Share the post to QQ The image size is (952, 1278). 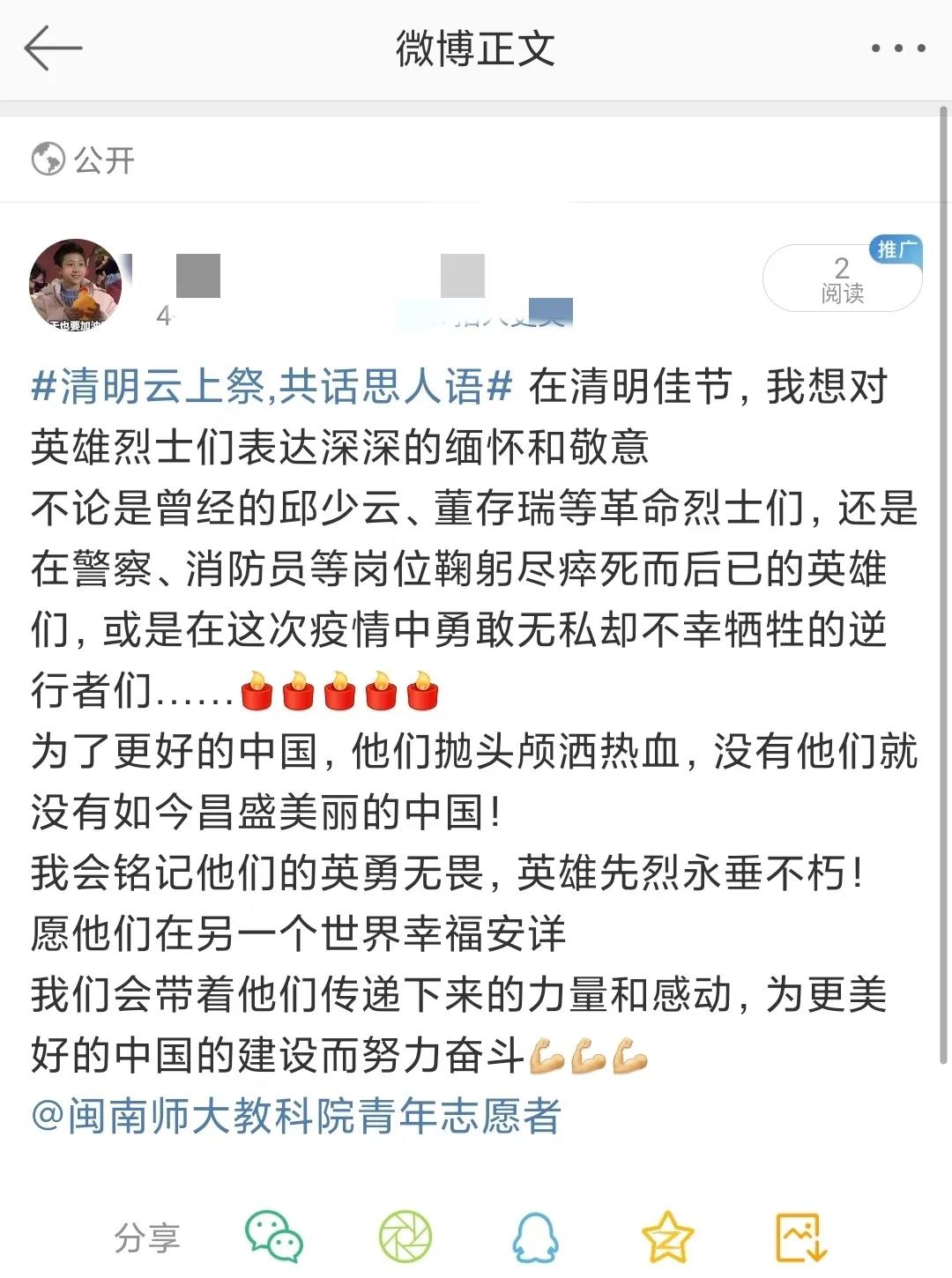(535, 1237)
